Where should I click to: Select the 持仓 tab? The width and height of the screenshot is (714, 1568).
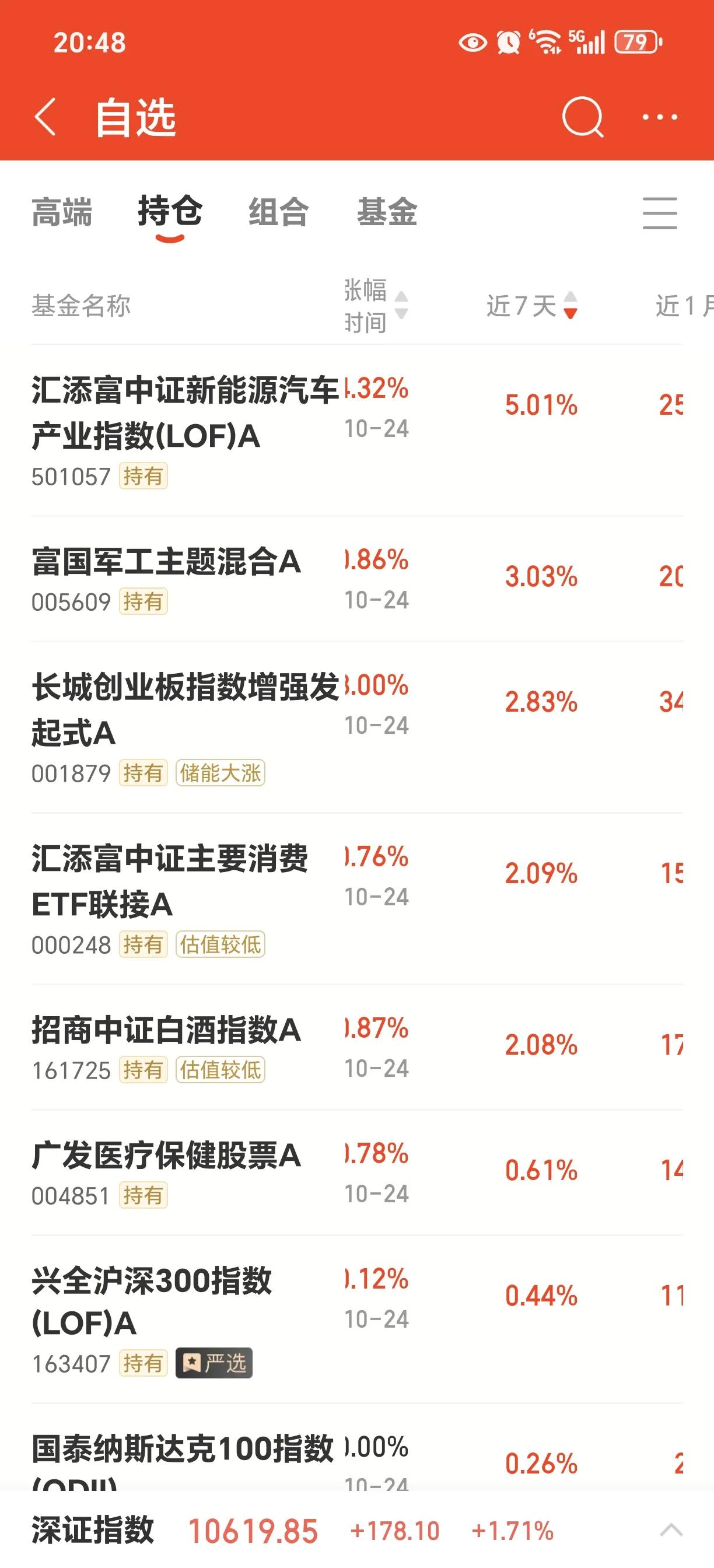point(170,212)
